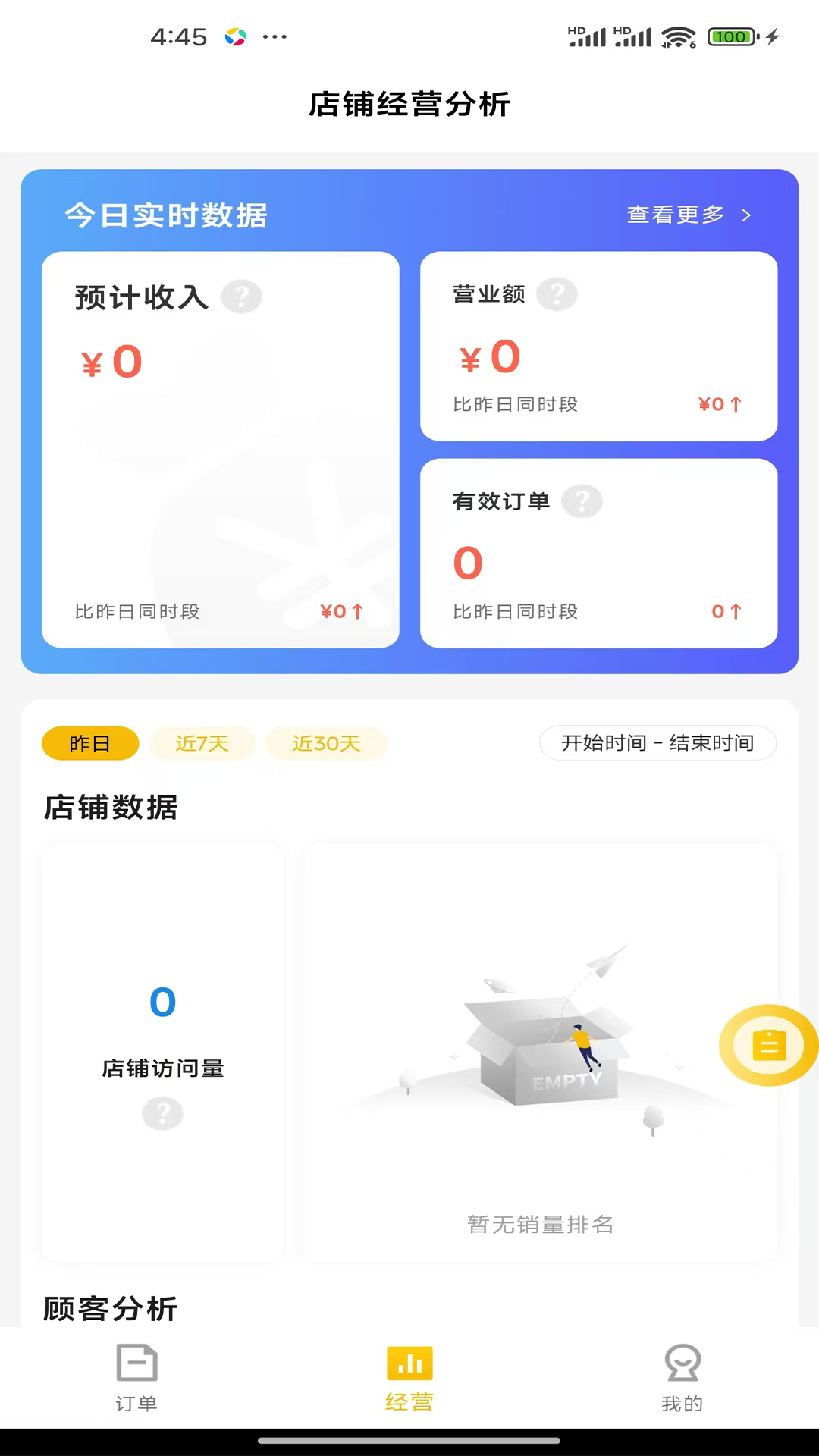
Task: Expand 查看更多 for today's realtime data
Action: coord(686,215)
